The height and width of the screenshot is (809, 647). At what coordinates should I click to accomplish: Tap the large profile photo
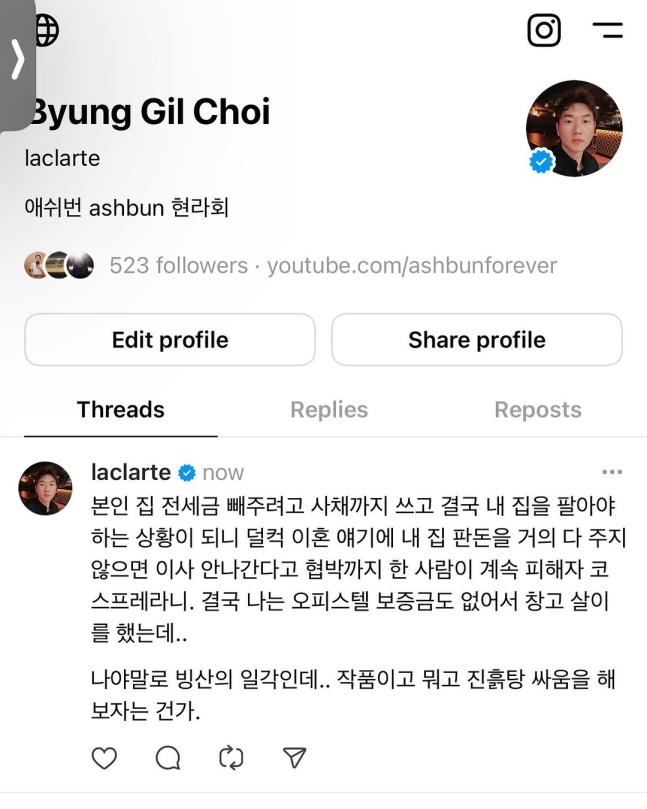point(574,128)
